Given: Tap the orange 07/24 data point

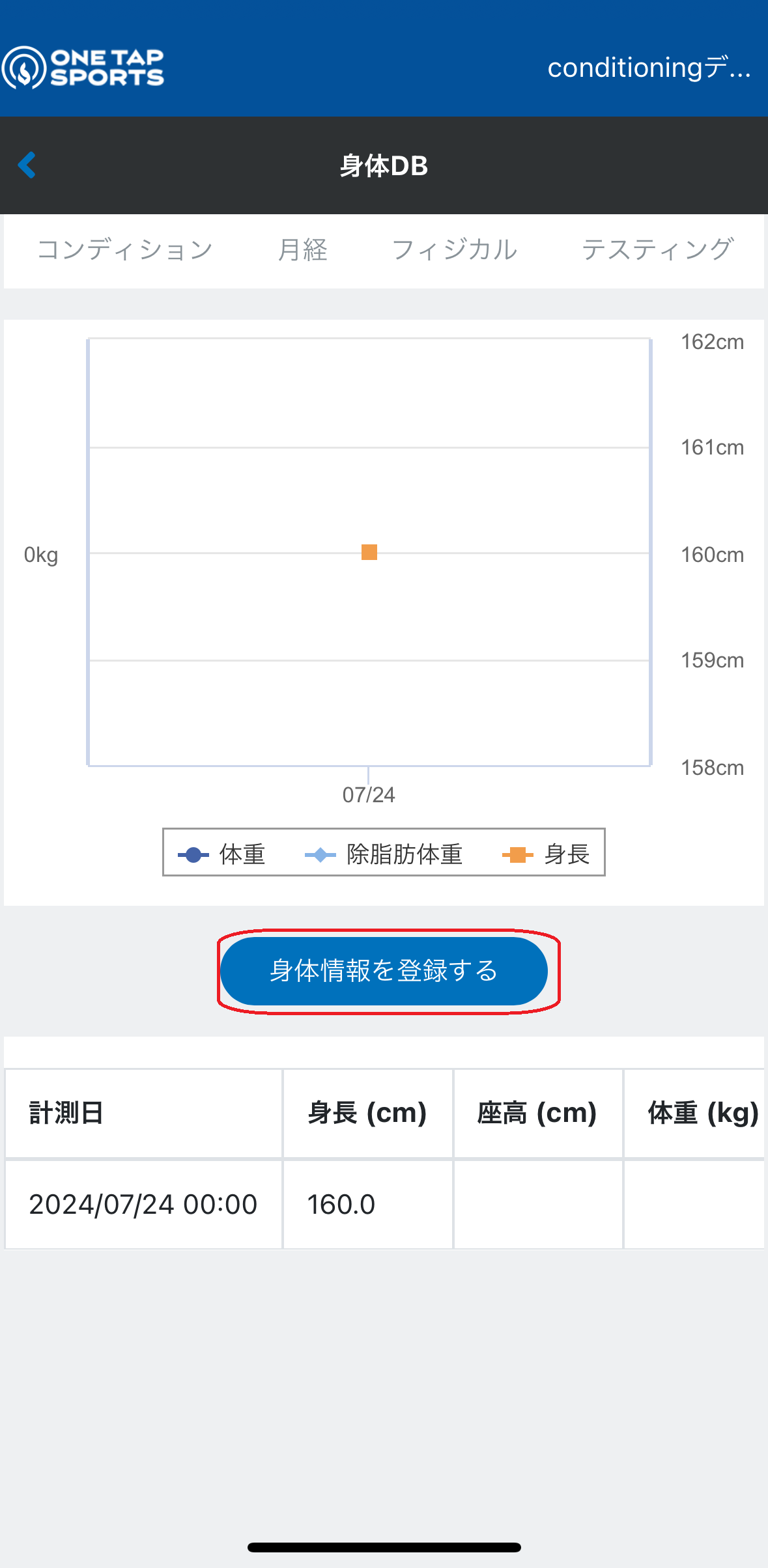Looking at the screenshot, I should pos(369,552).
